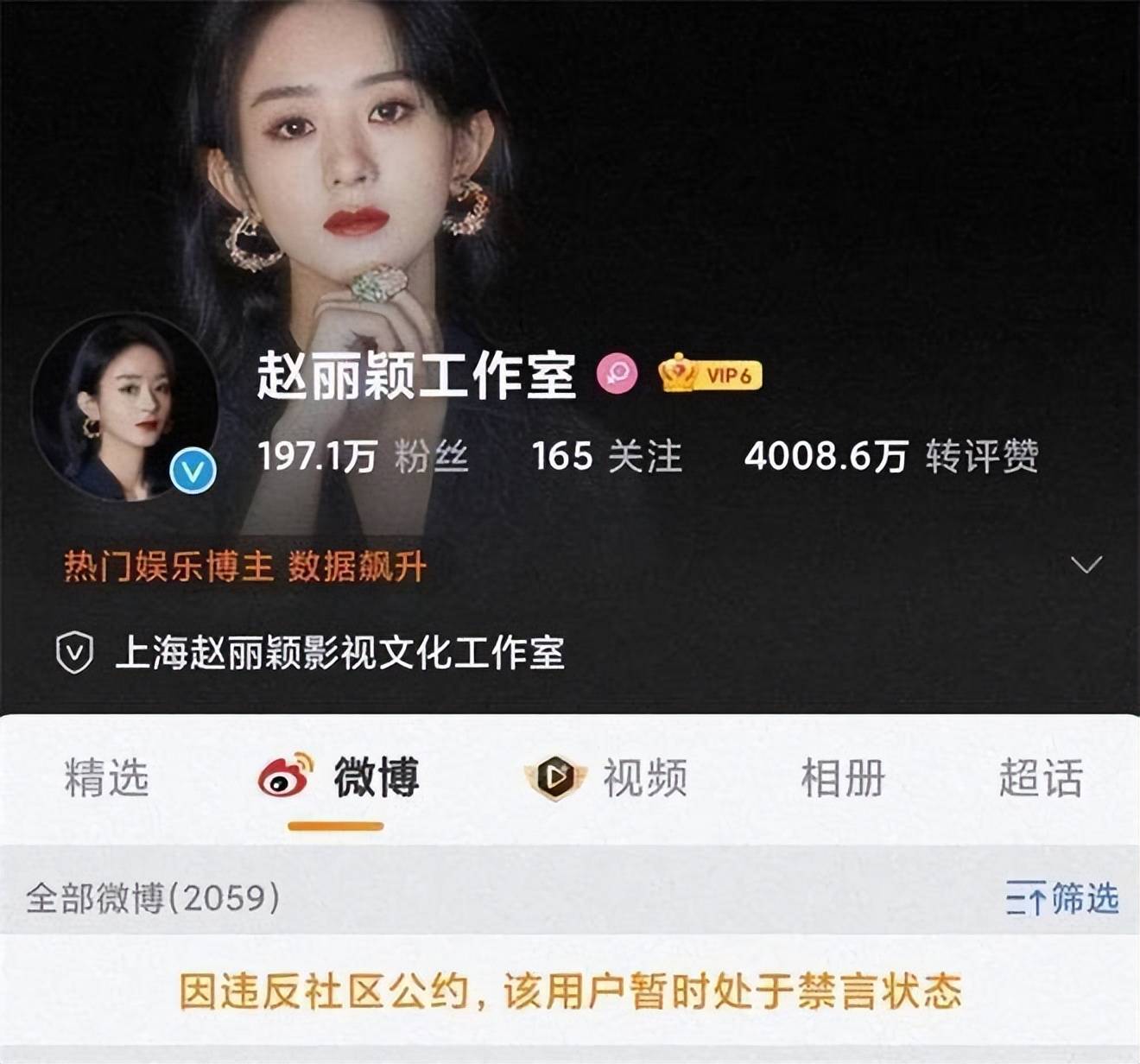Viewport: 1140px width, 1064px height.
Task: Switch to the 视频 tab
Action: click(x=606, y=777)
